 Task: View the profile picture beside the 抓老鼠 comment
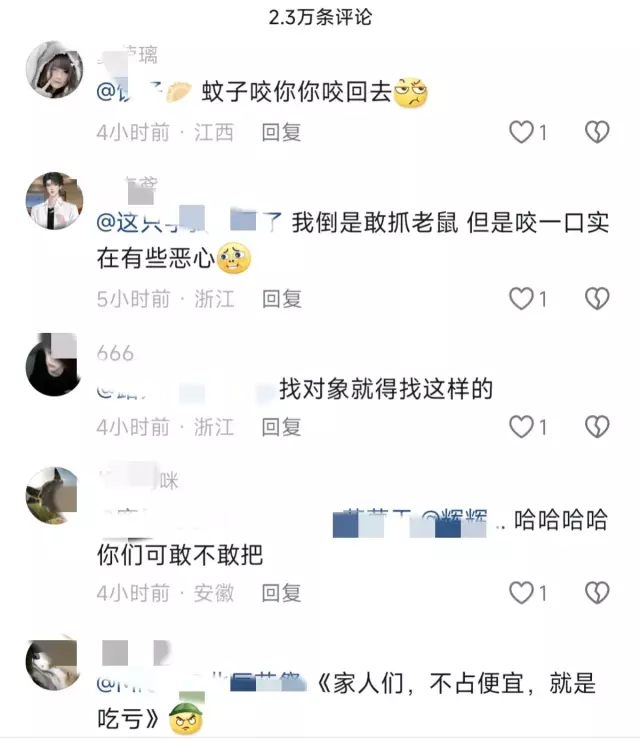53,200
